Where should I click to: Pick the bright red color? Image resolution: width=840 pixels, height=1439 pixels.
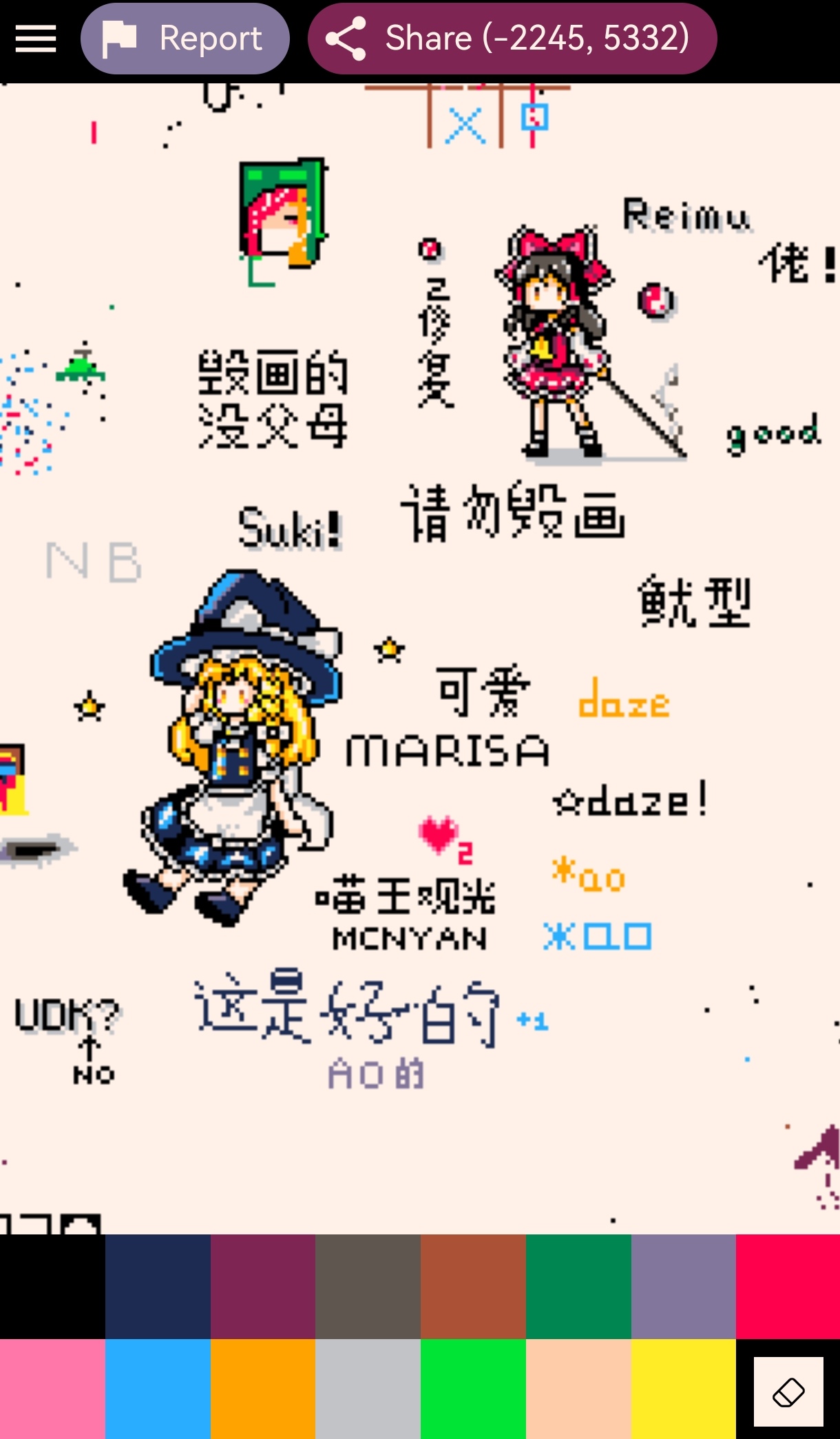(788, 1286)
